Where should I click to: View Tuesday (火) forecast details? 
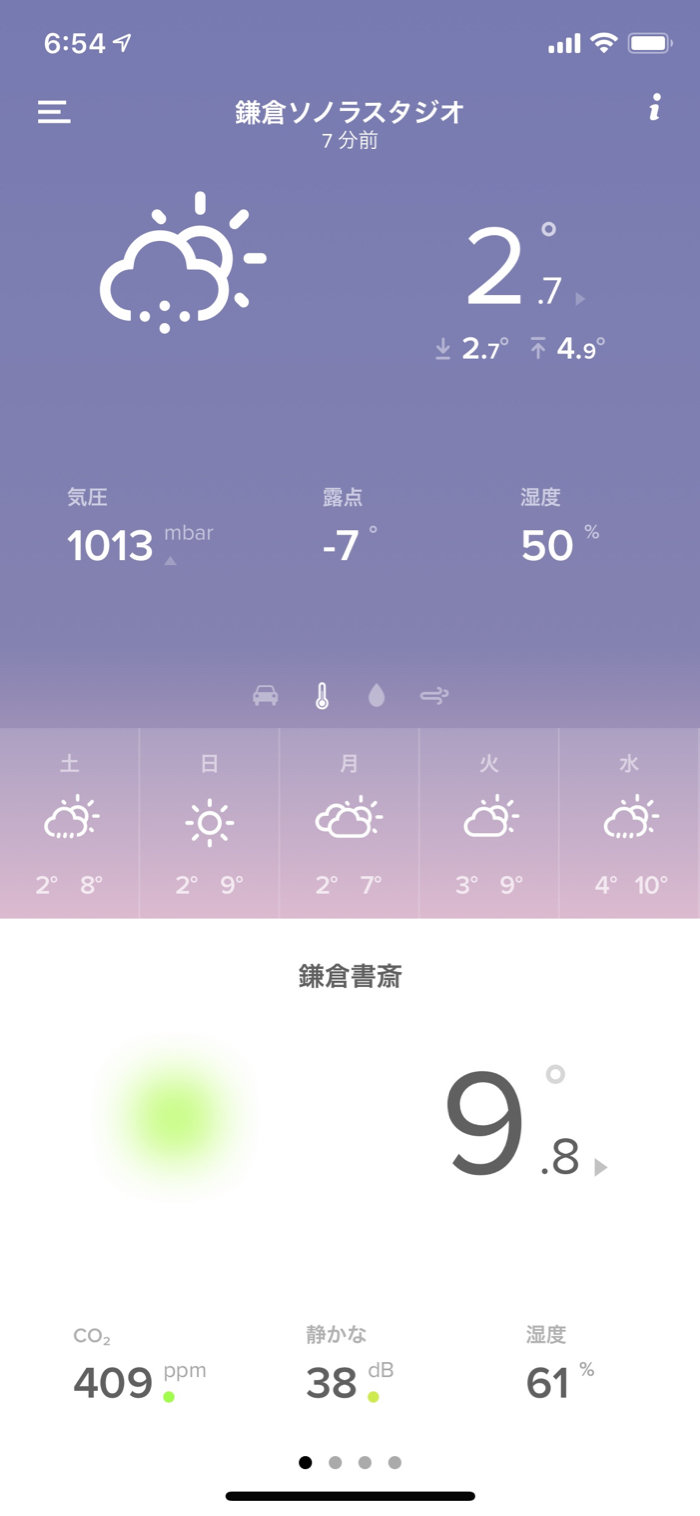click(489, 823)
